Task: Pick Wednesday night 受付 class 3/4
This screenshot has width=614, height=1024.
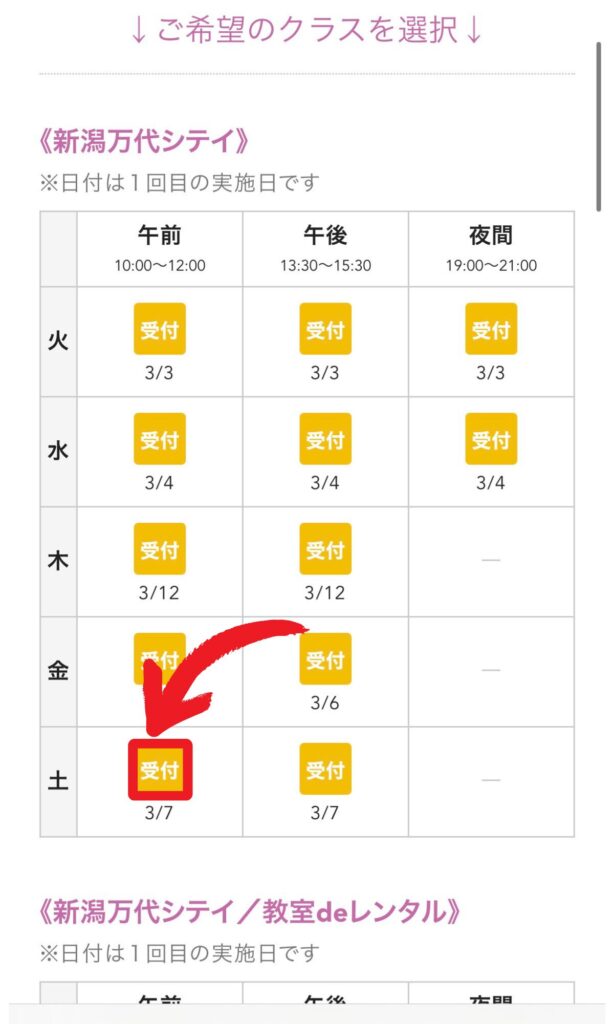Action: [x=491, y=439]
